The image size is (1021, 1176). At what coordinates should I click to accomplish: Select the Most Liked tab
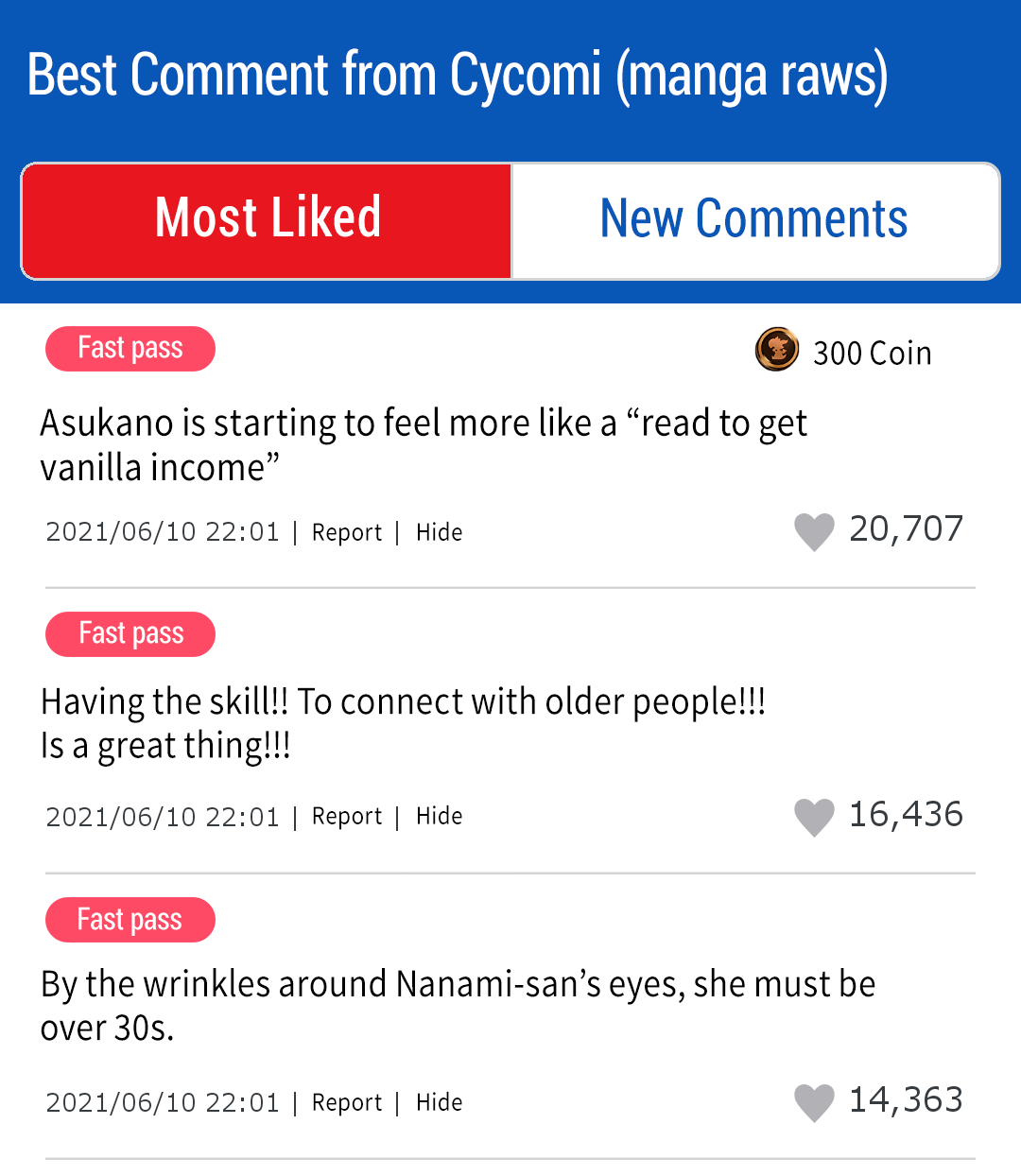coord(268,221)
